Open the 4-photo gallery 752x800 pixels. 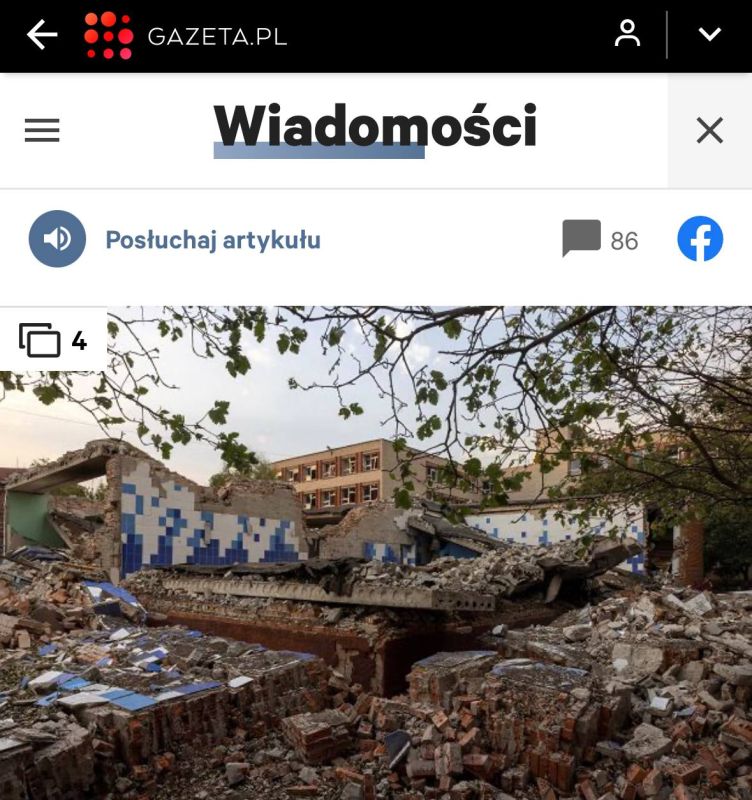pyautogui.click(x=53, y=341)
